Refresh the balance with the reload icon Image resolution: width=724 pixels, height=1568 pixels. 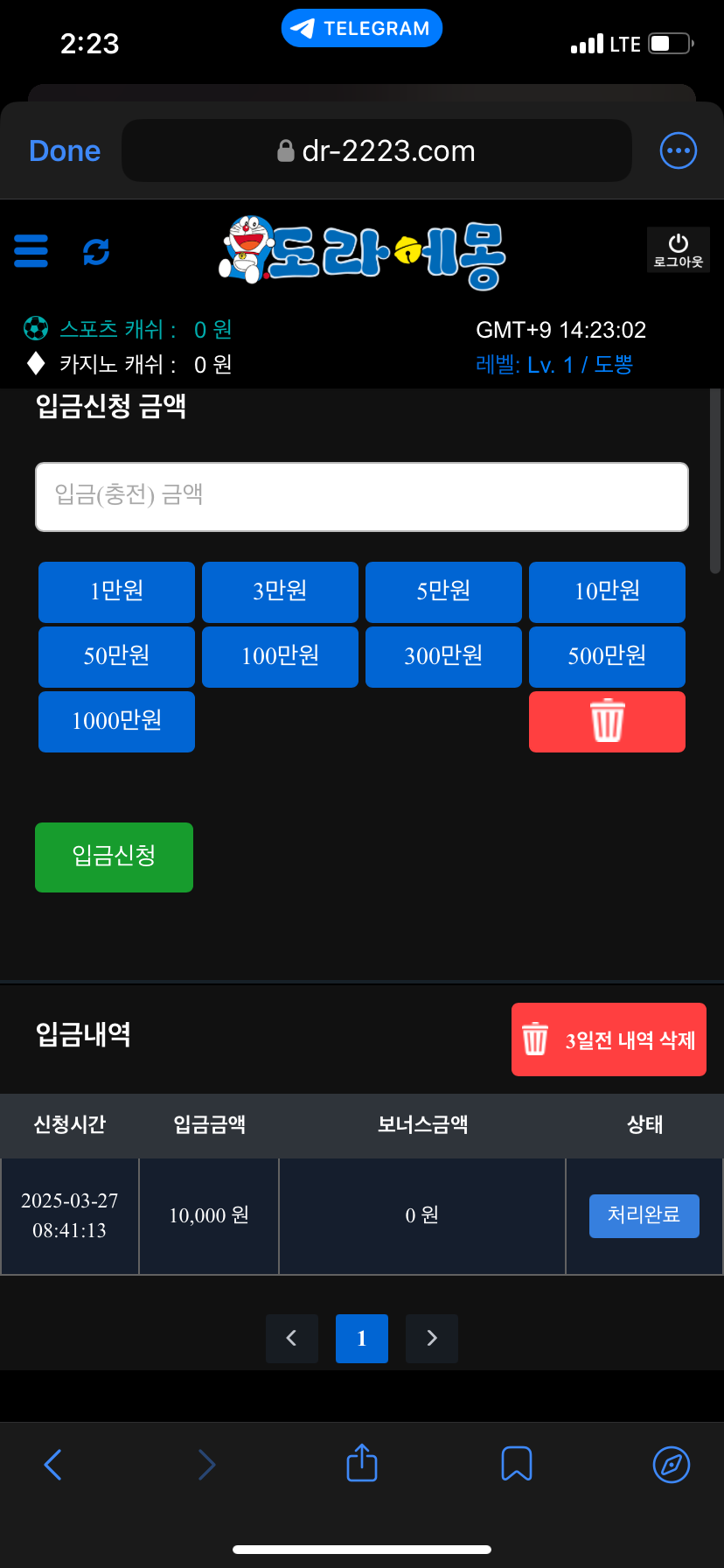(x=96, y=252)
